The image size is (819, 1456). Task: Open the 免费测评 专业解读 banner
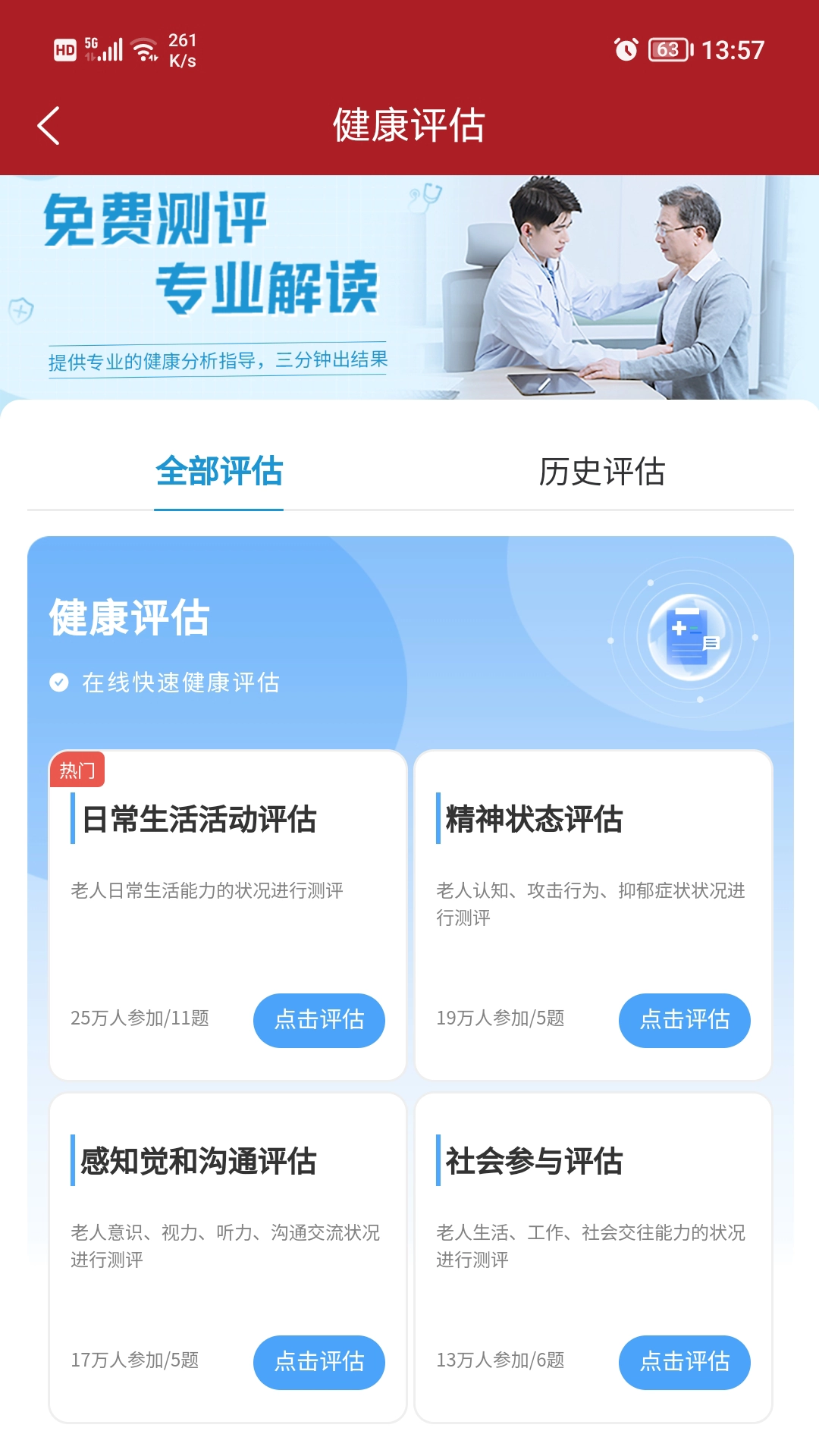tap(409, 288)
